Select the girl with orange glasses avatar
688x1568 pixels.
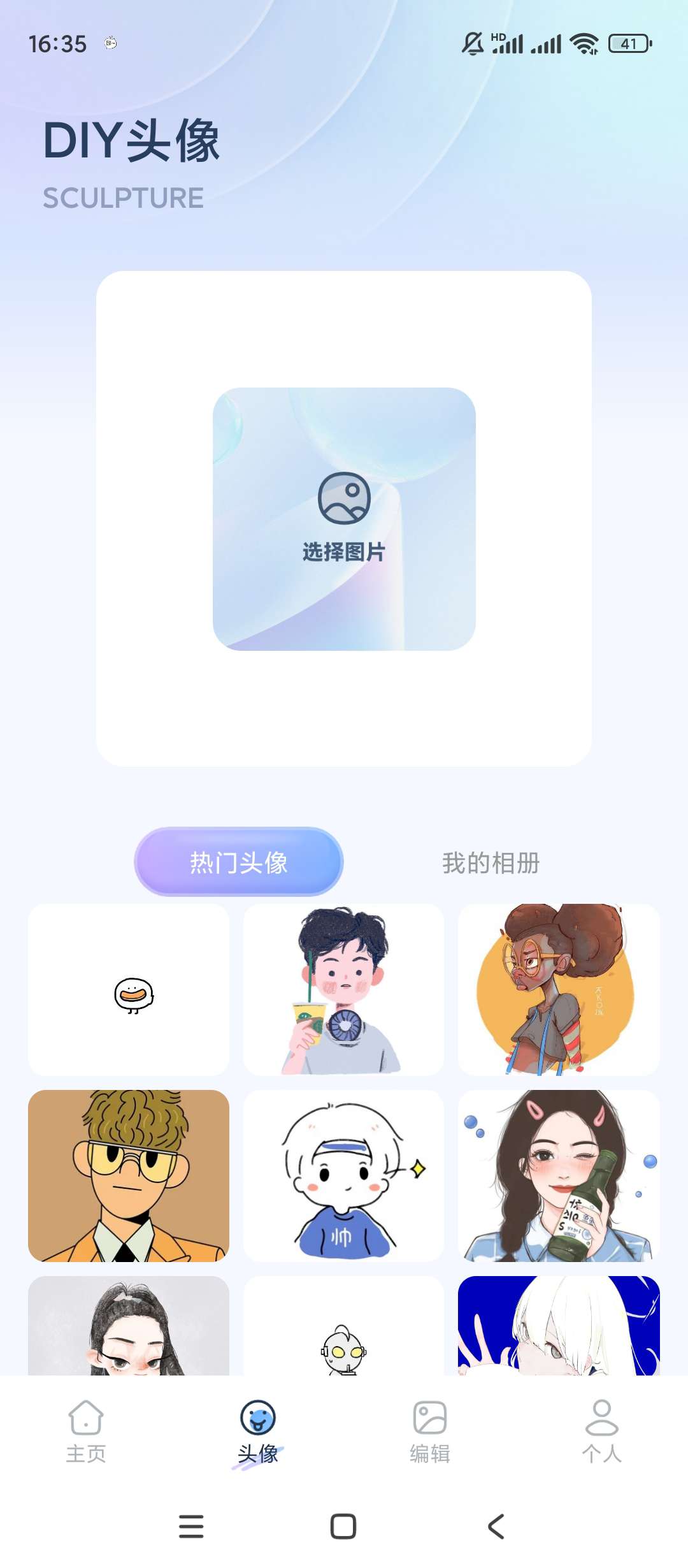tap(559, 990)
